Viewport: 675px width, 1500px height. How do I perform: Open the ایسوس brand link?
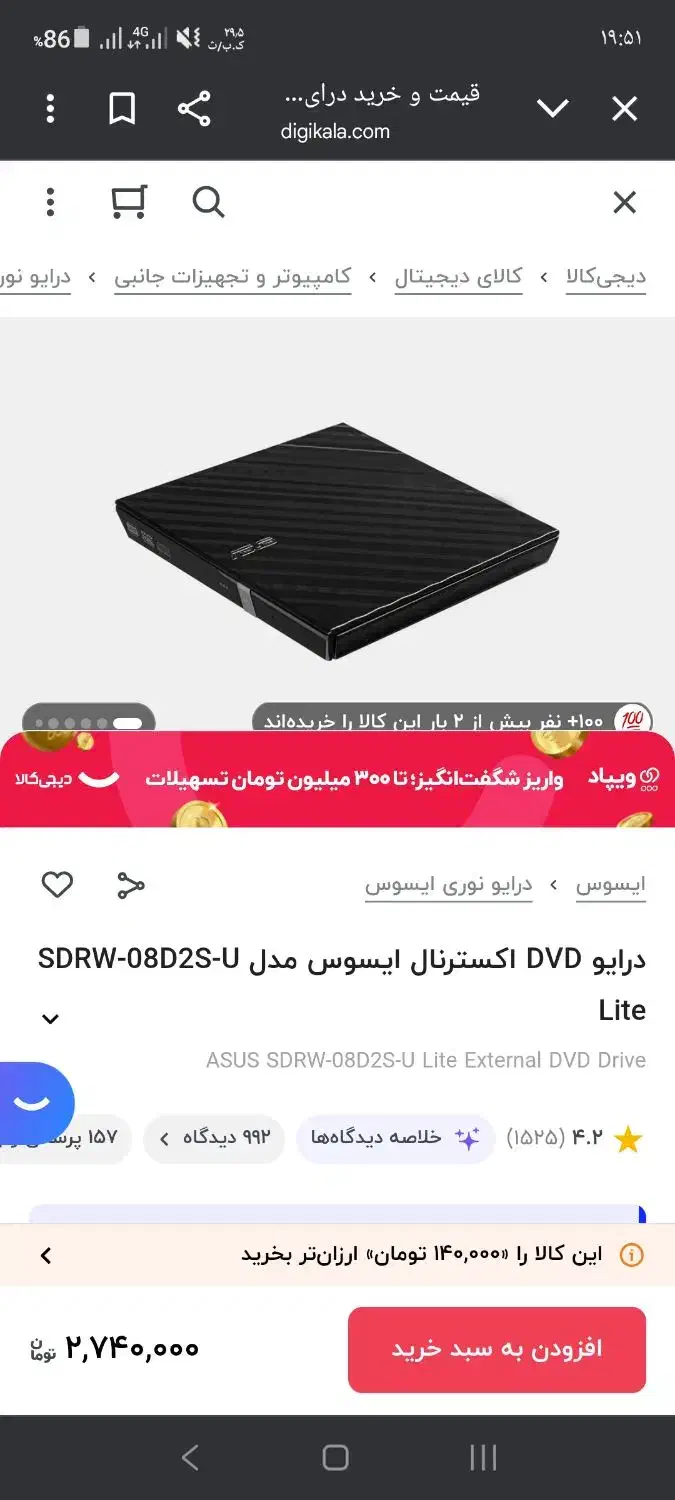point(611,885)
